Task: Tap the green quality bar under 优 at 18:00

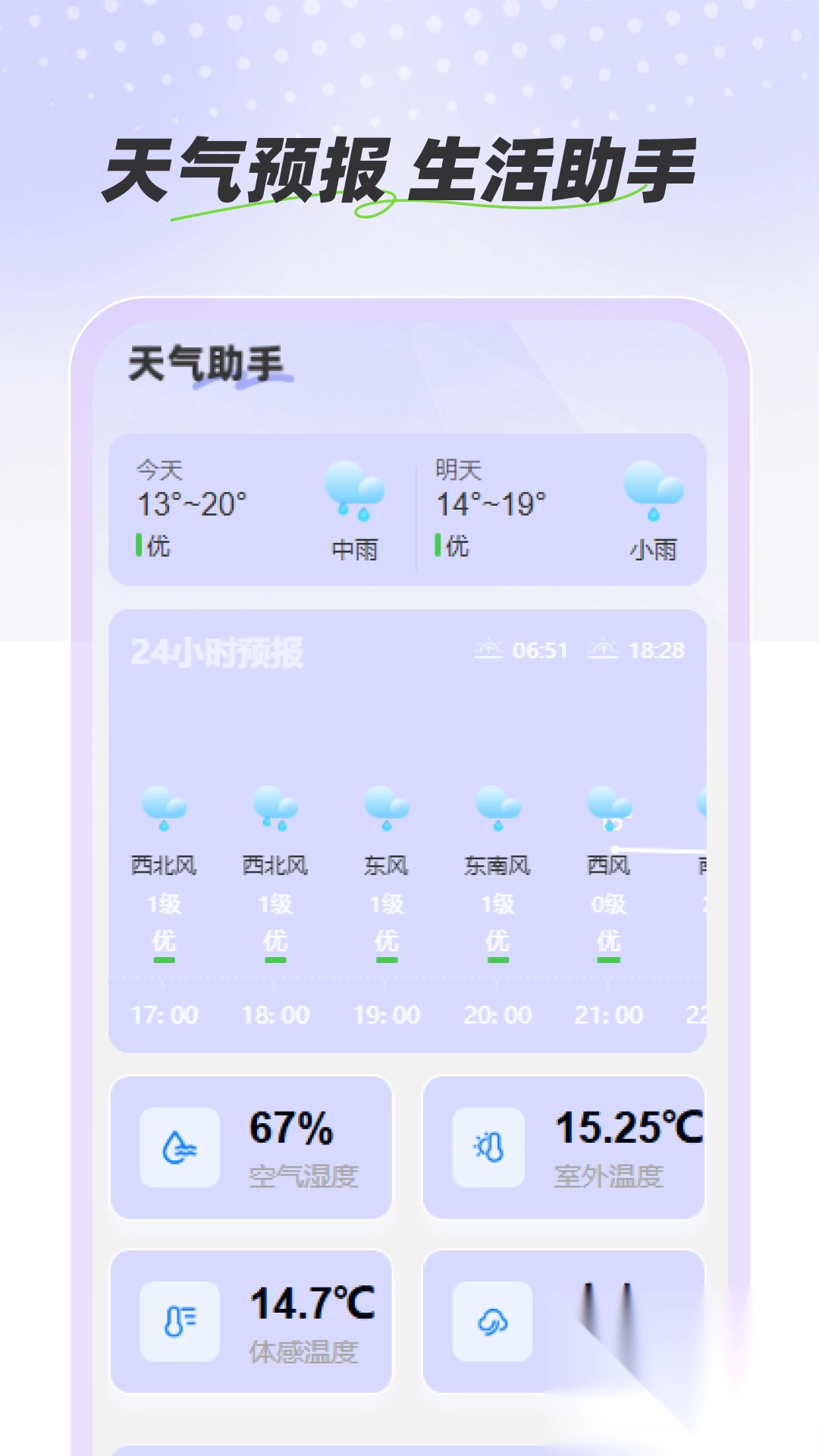Action: tap(275, 959)
